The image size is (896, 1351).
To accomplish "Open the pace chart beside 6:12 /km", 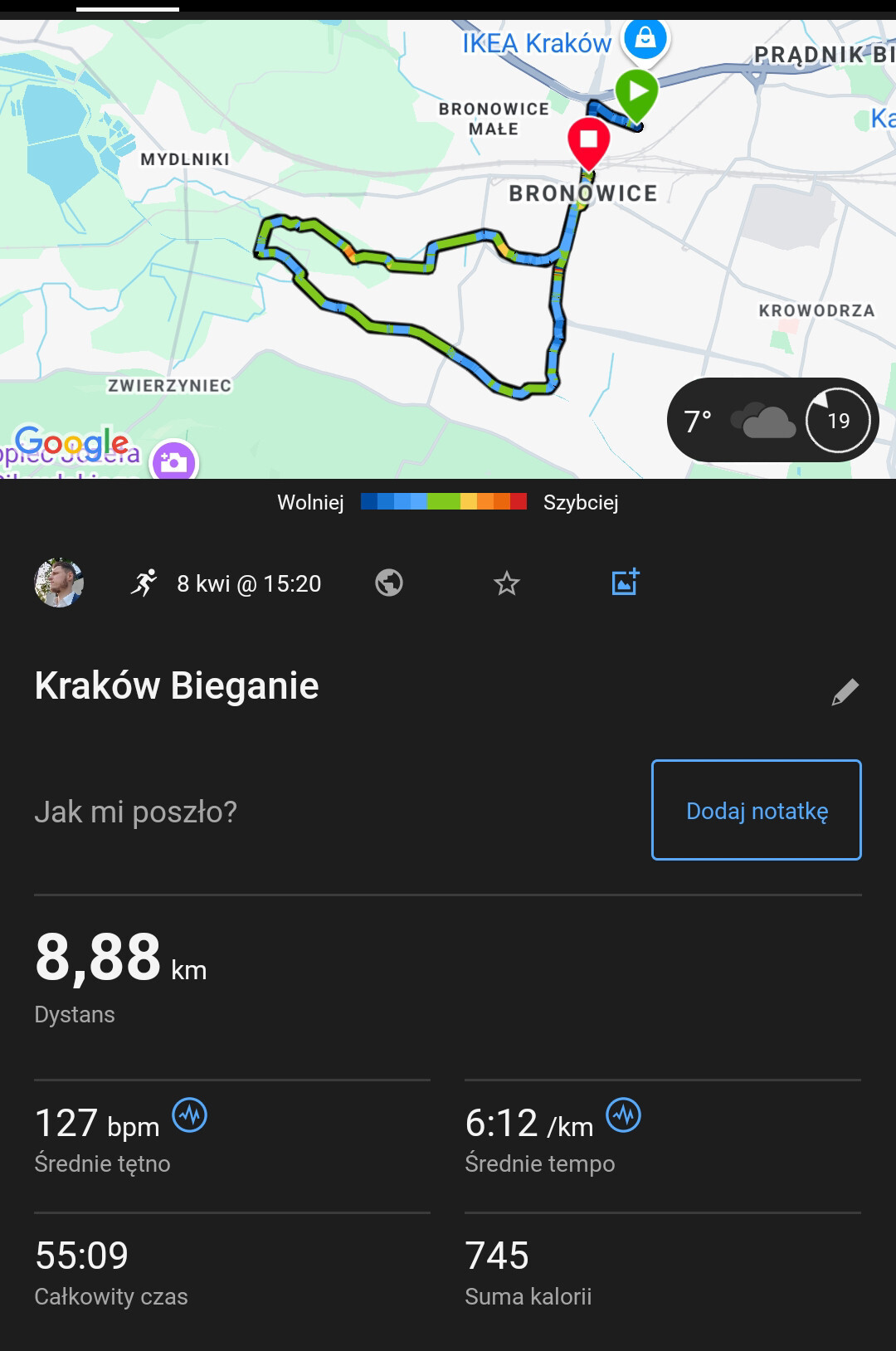I will click(624, 1114).
